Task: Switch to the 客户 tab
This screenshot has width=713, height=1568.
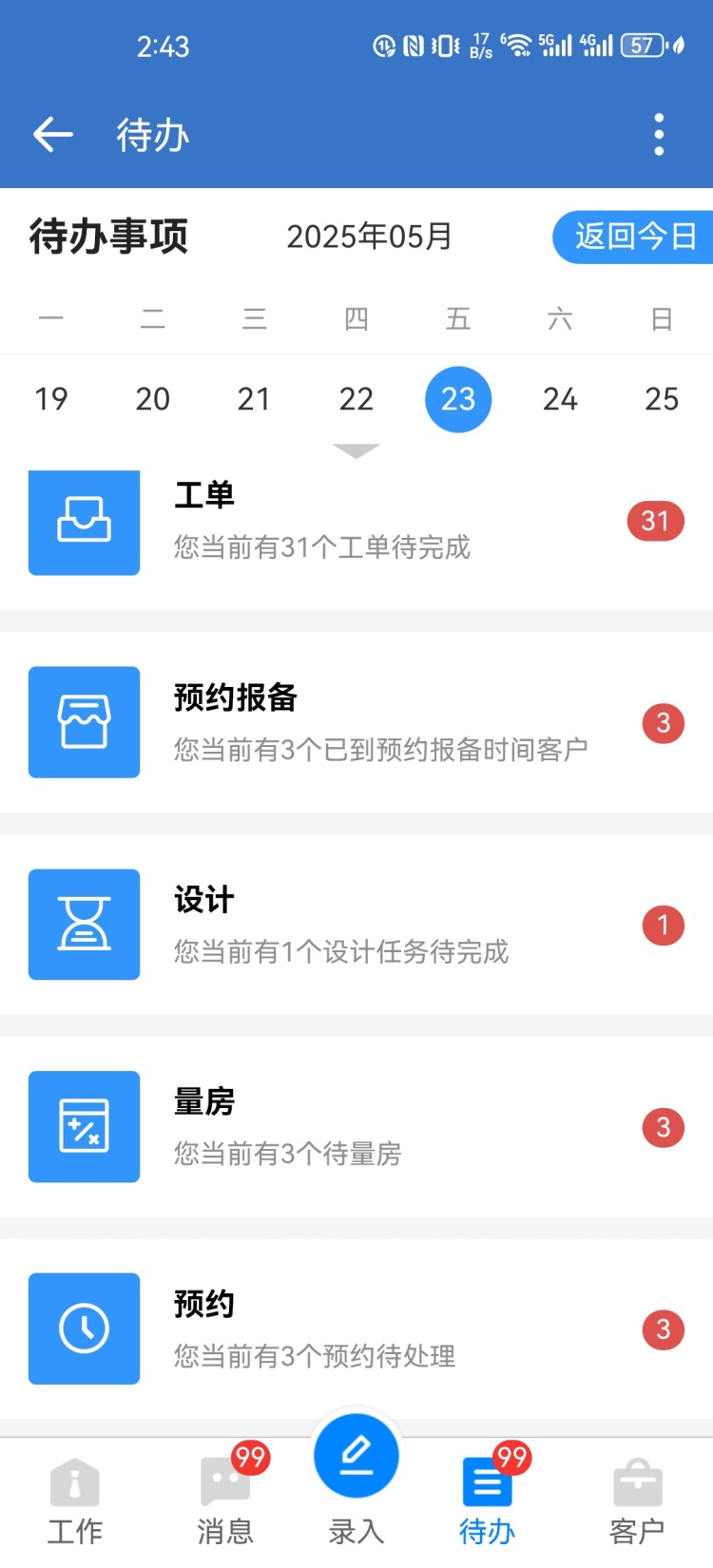Action: coord(637,1502)
